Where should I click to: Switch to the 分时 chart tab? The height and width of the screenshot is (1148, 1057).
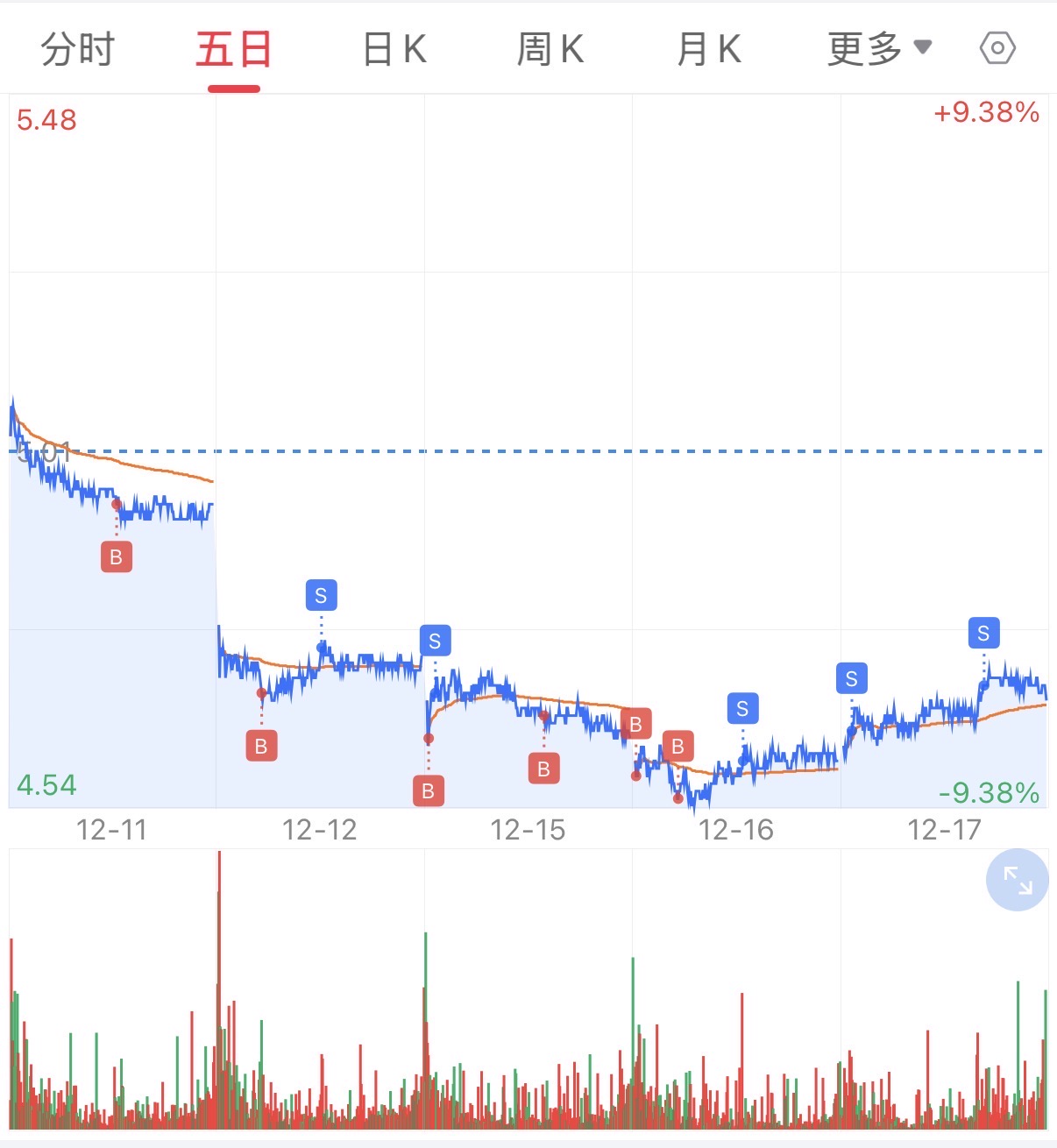point(78,49)
